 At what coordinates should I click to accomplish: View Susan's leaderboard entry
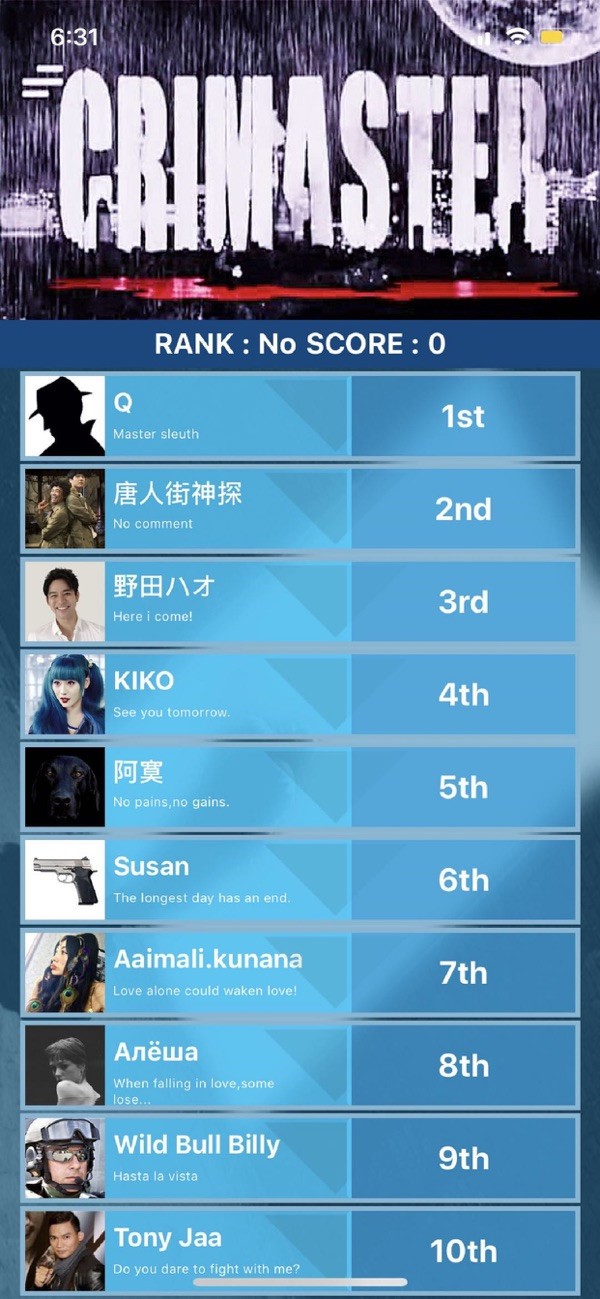[300, 880]
